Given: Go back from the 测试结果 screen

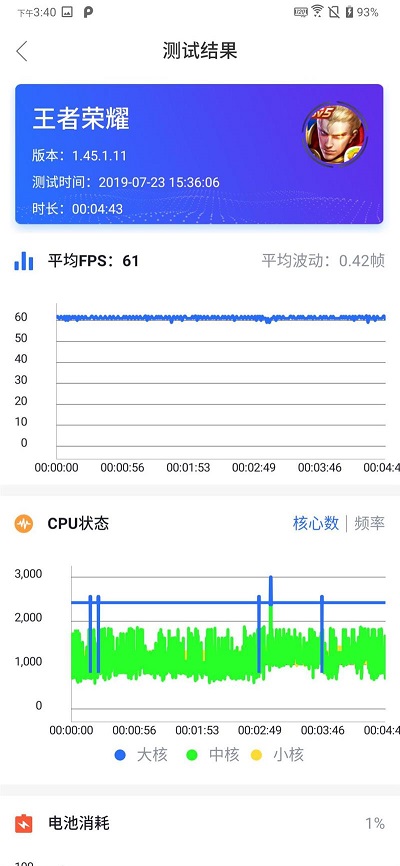Looking at the screenshot, I should 22,51.
